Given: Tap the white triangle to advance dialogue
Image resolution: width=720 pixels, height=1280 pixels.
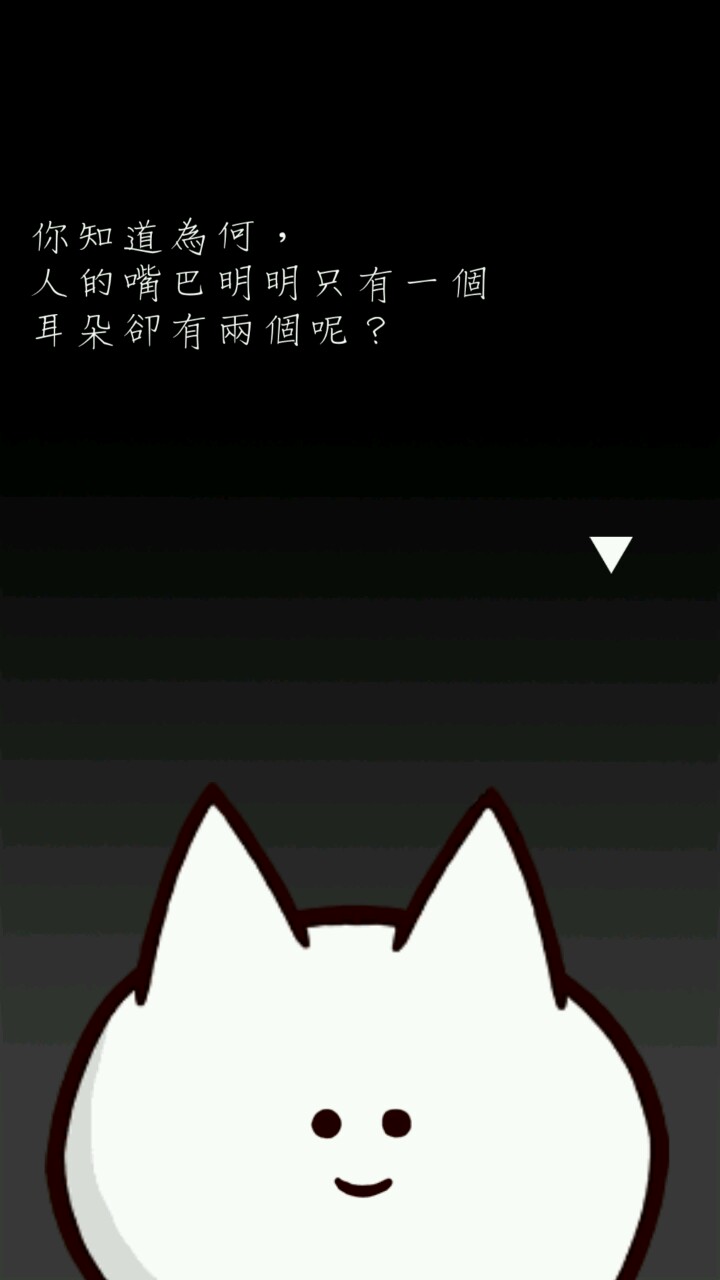Looking at the screenshot, I should point(610,552).
